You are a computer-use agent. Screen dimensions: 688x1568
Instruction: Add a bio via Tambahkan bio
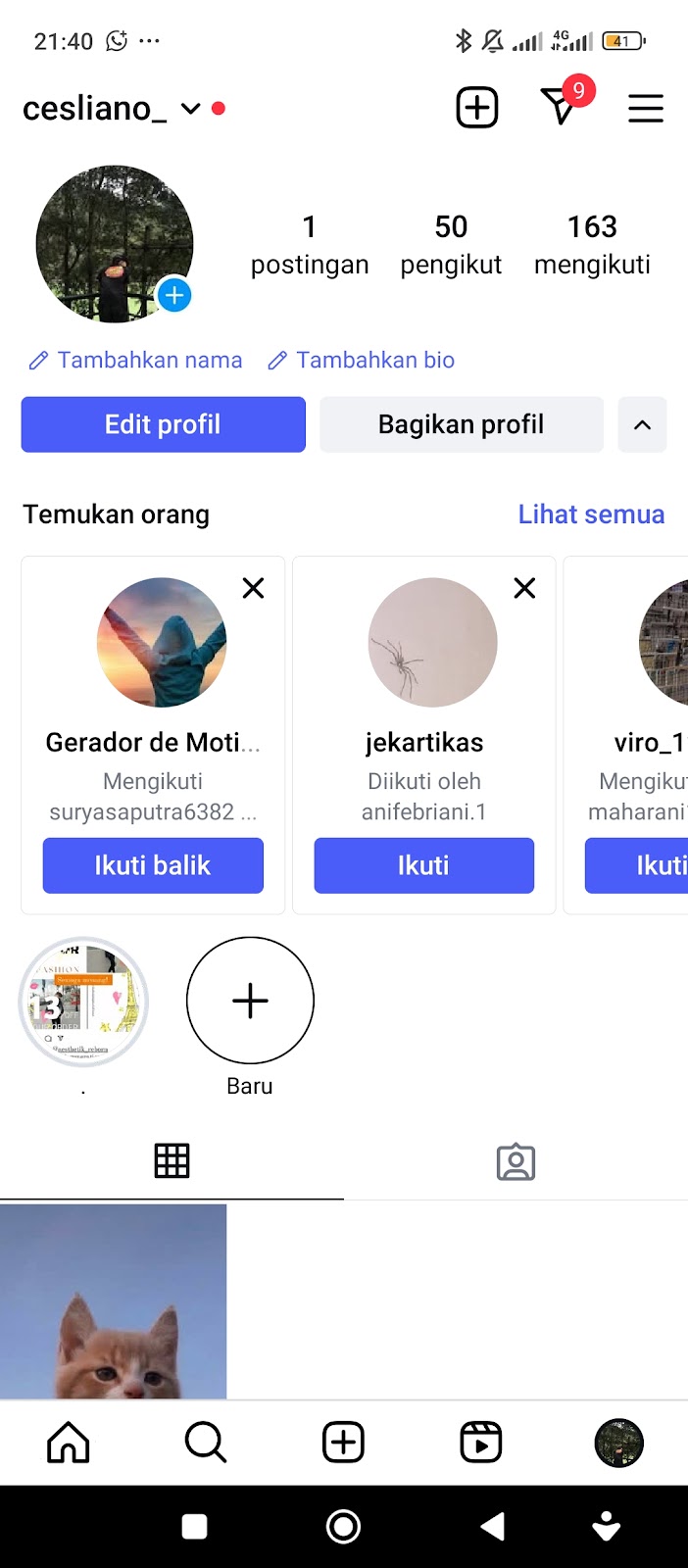click(362, 360)
